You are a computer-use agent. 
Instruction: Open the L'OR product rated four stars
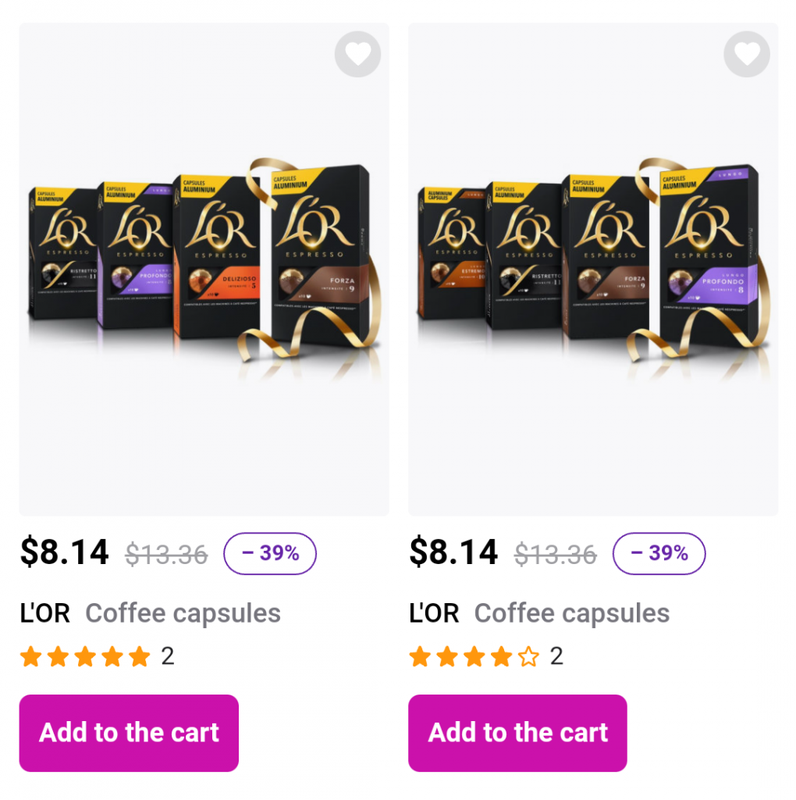(x=593, y=270)
